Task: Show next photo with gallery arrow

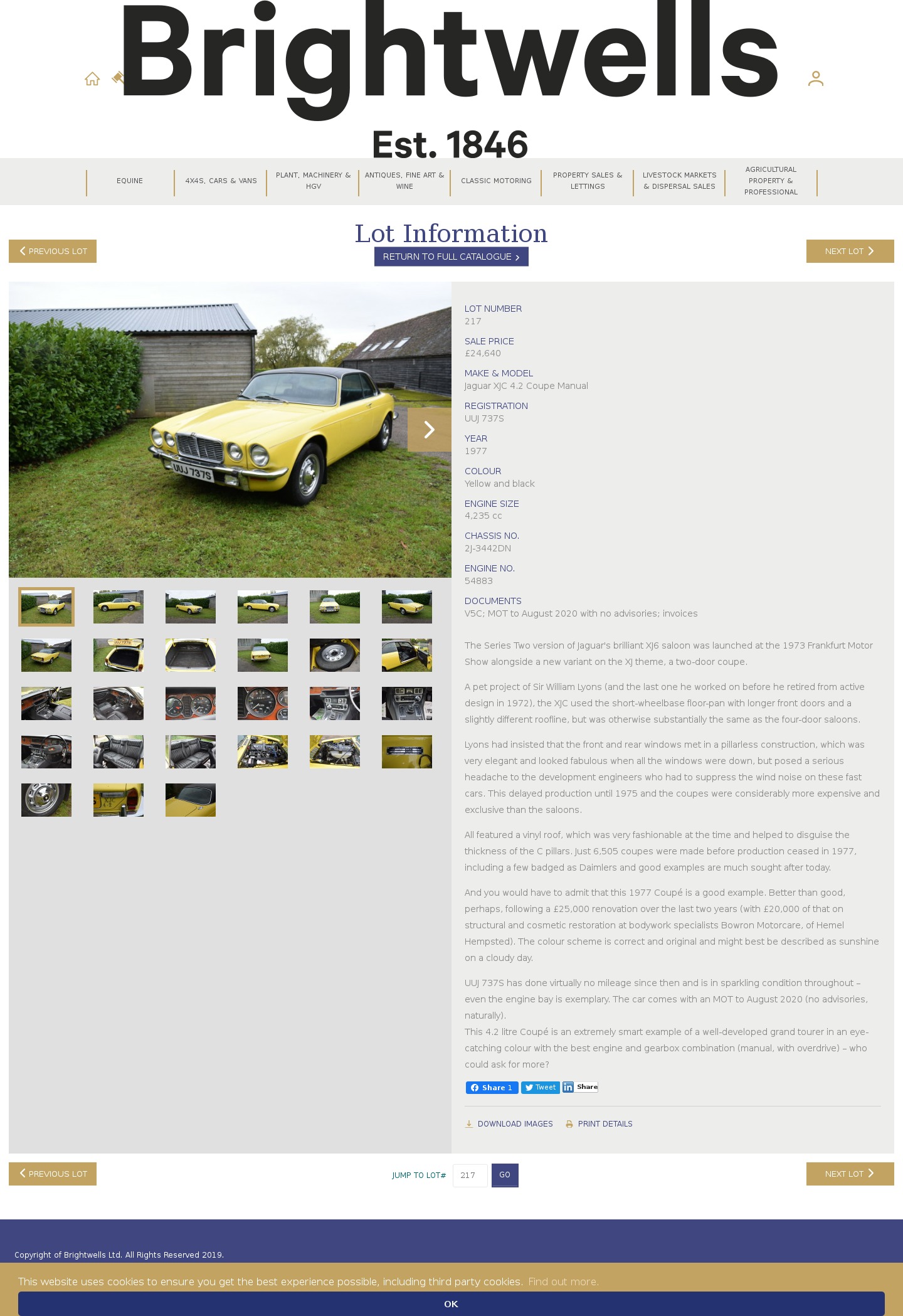Action: 429,430
